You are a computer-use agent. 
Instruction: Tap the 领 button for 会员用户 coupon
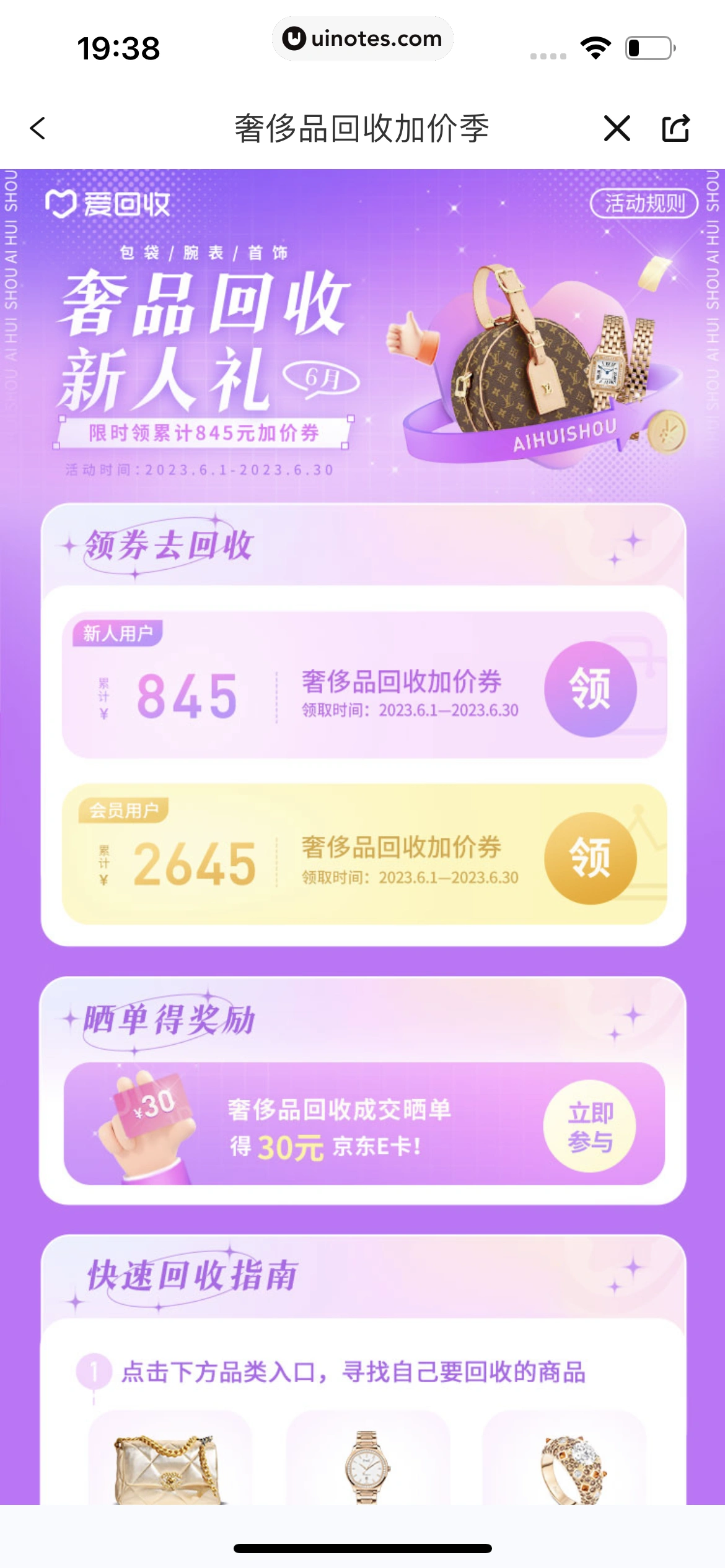tap(594, 856)
